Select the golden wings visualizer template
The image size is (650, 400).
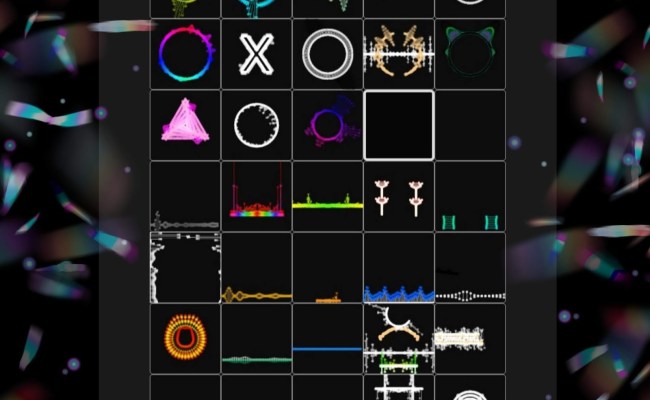(x=398, y=54)
